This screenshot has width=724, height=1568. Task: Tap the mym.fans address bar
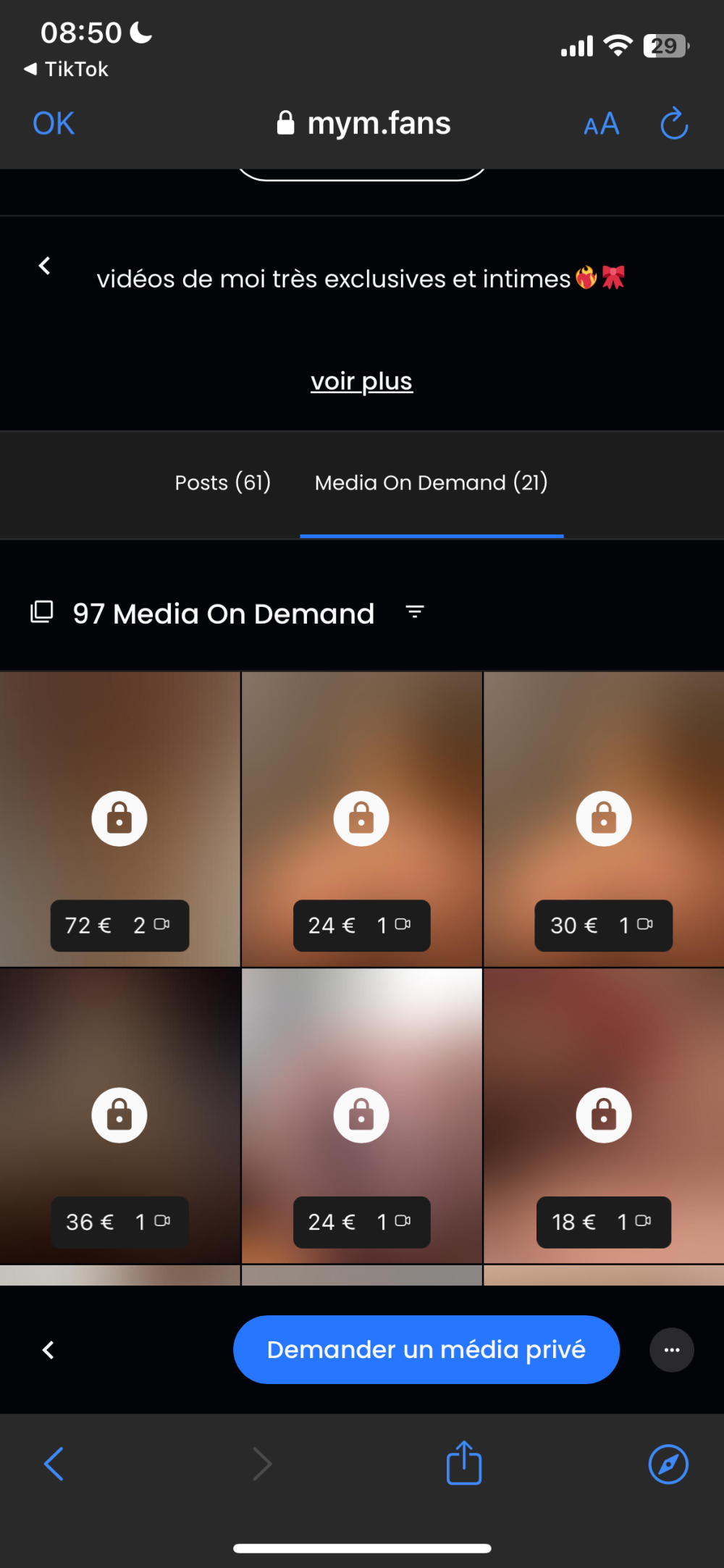(364, 124)
